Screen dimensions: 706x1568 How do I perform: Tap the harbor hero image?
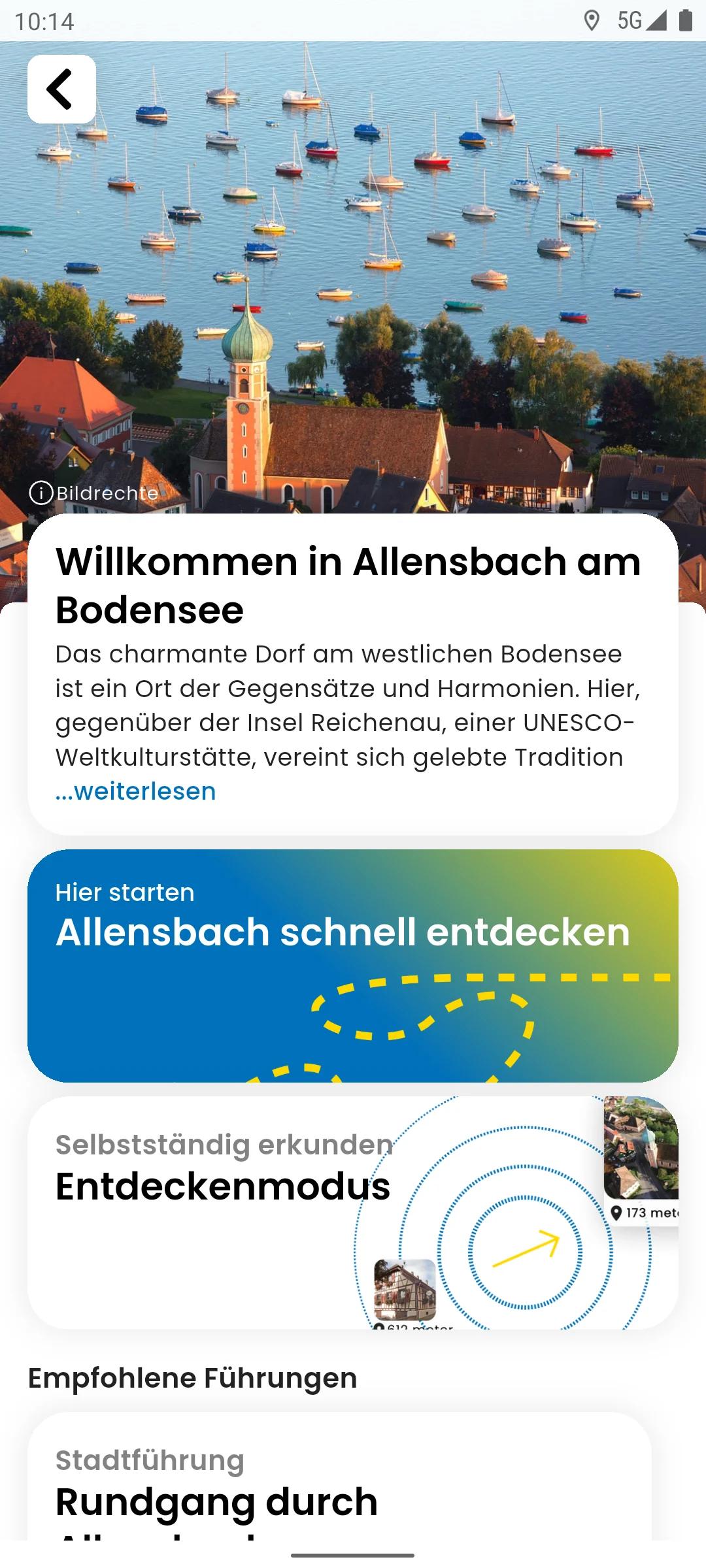[353, 261]
